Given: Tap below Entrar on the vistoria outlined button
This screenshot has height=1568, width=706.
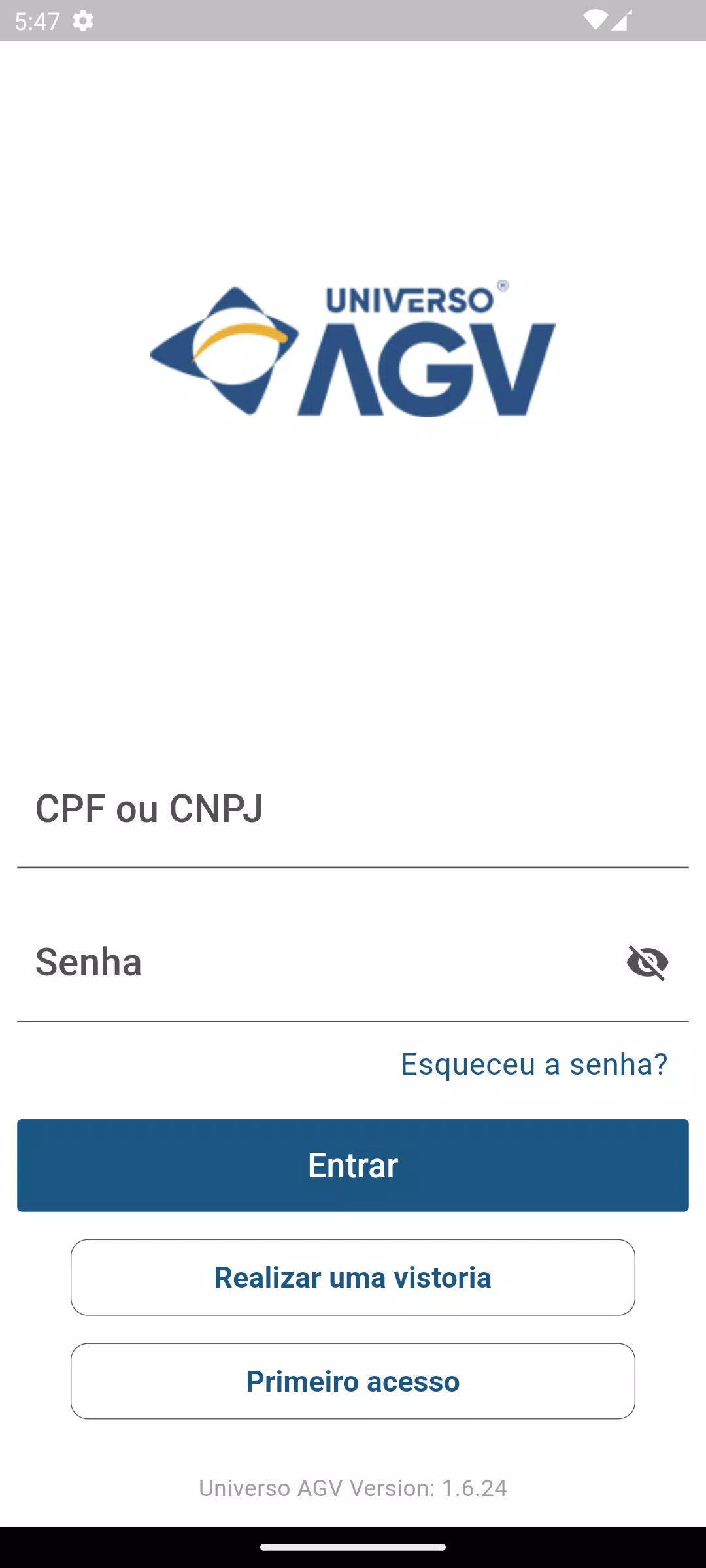Looking at the screenshot, I should pyautogui.click(x=353, y=1277).
